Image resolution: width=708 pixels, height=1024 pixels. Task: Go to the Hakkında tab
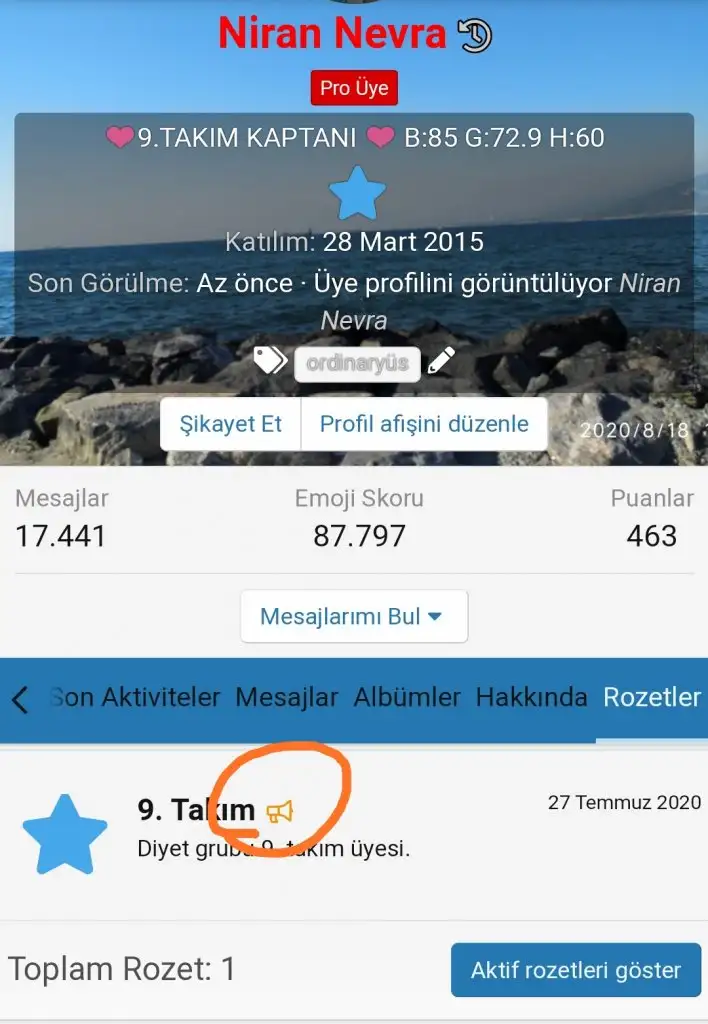point(531,697)
